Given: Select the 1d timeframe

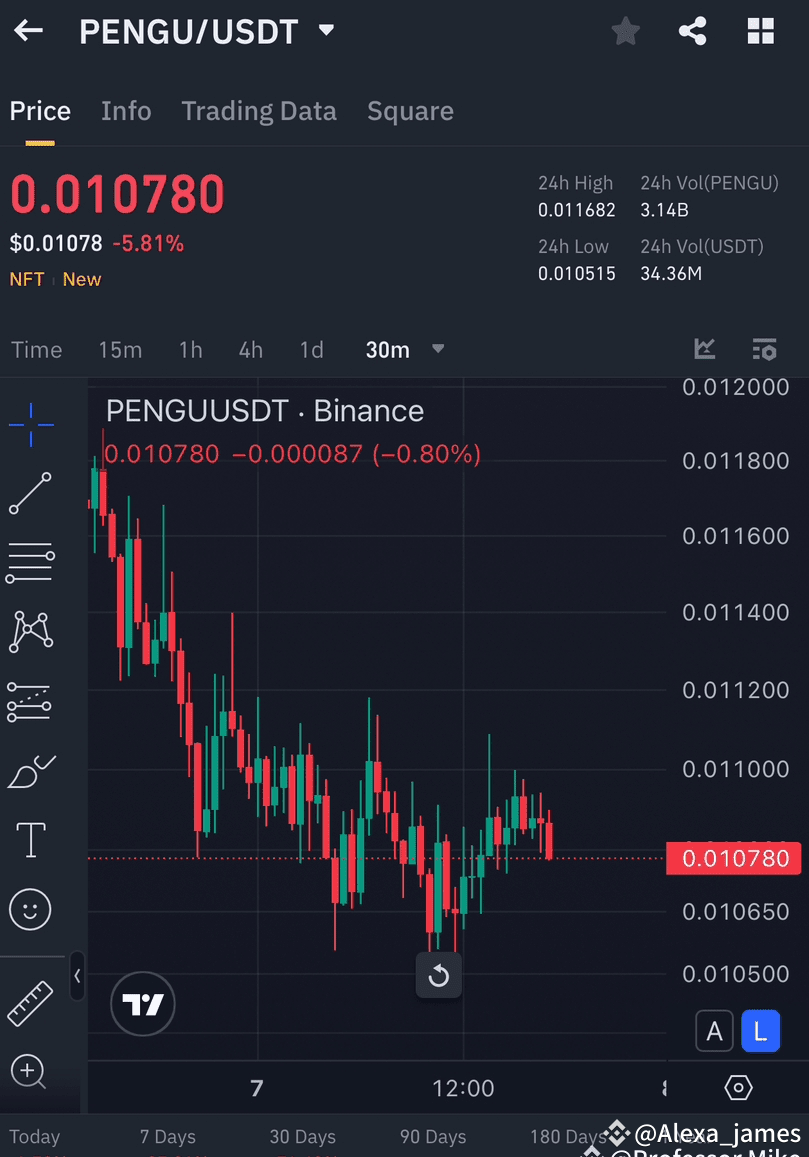Looking at the screenshot, I should pyautogui.click(x=310, y=349).
